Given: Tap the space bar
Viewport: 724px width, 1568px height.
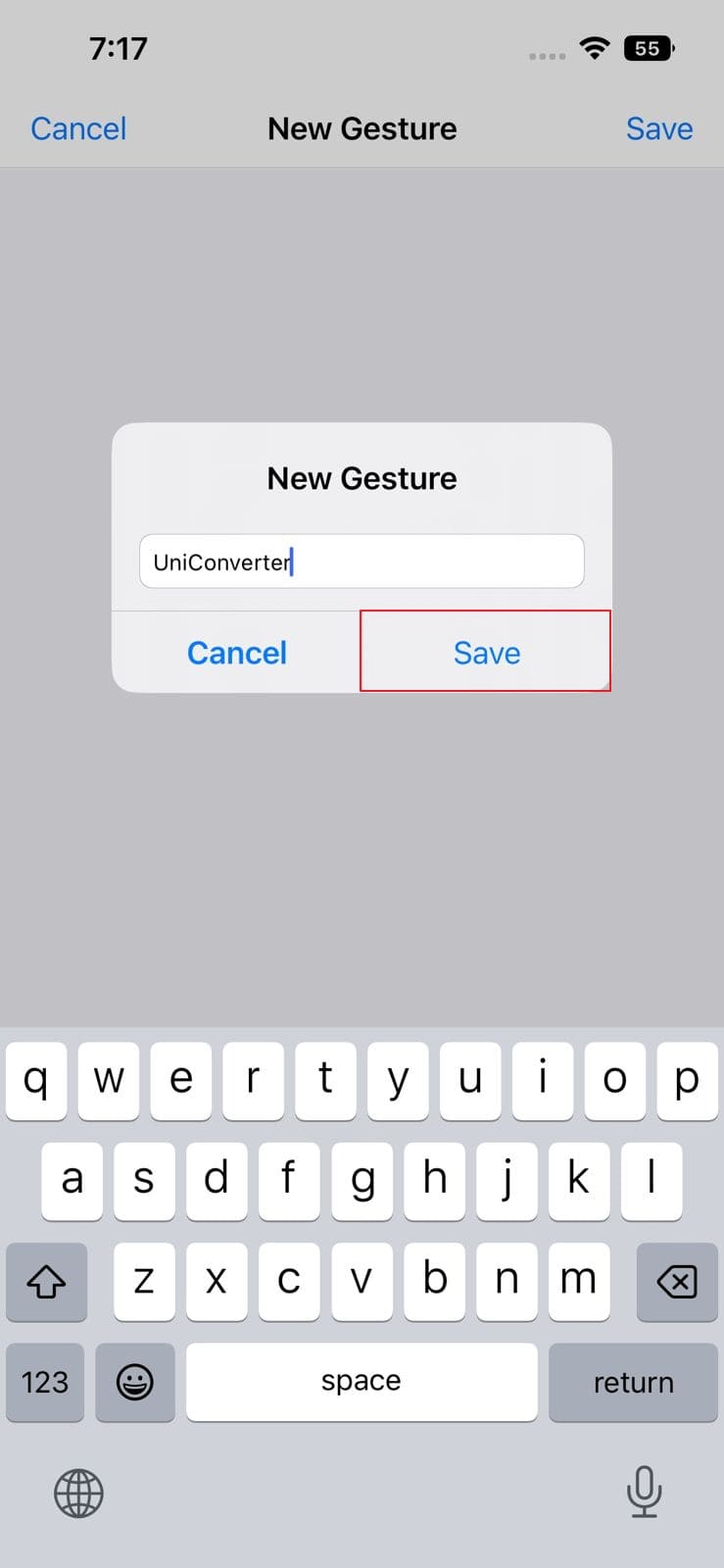Looking at the screenshot, I should pyautogui.click(x=362, y=1382).
